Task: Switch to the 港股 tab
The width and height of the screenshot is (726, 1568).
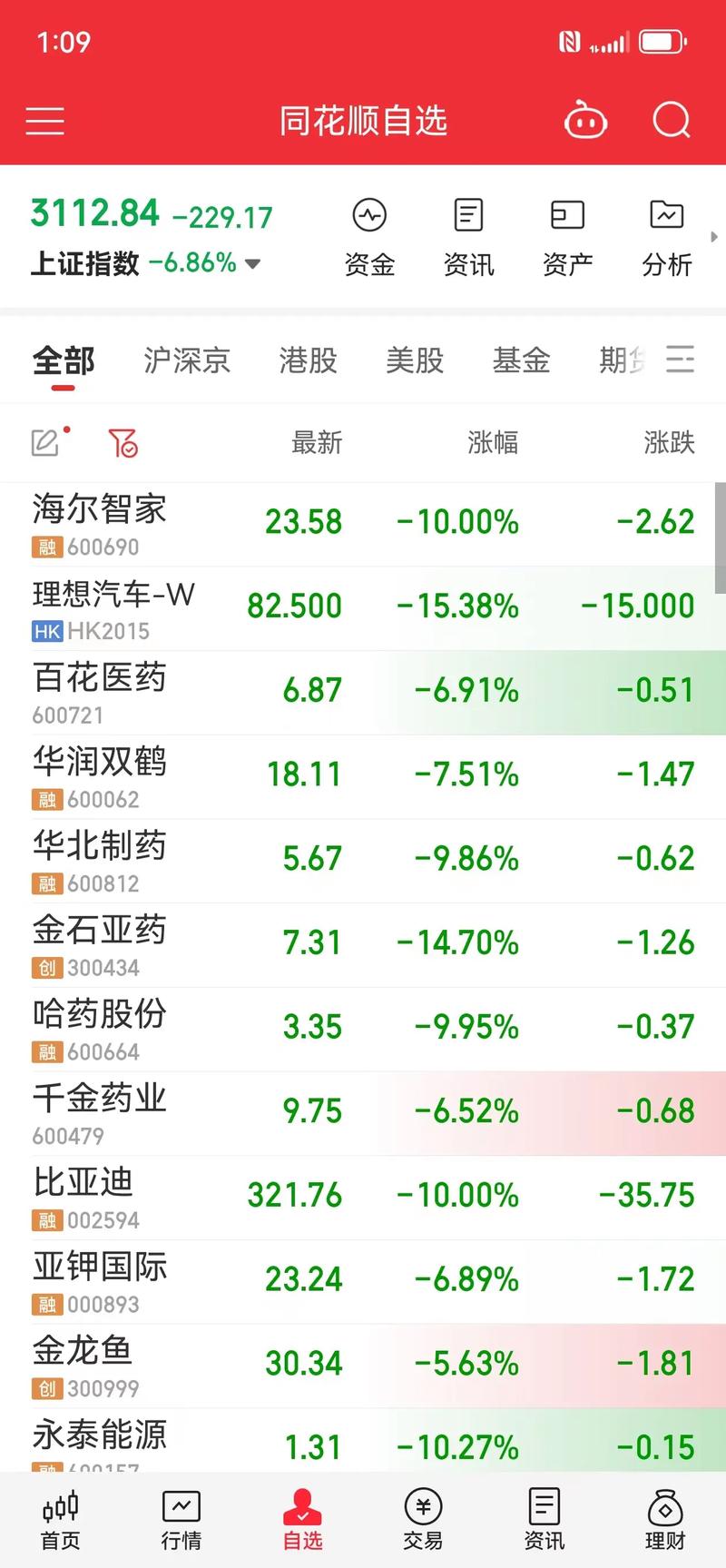Action: point(308,360)
